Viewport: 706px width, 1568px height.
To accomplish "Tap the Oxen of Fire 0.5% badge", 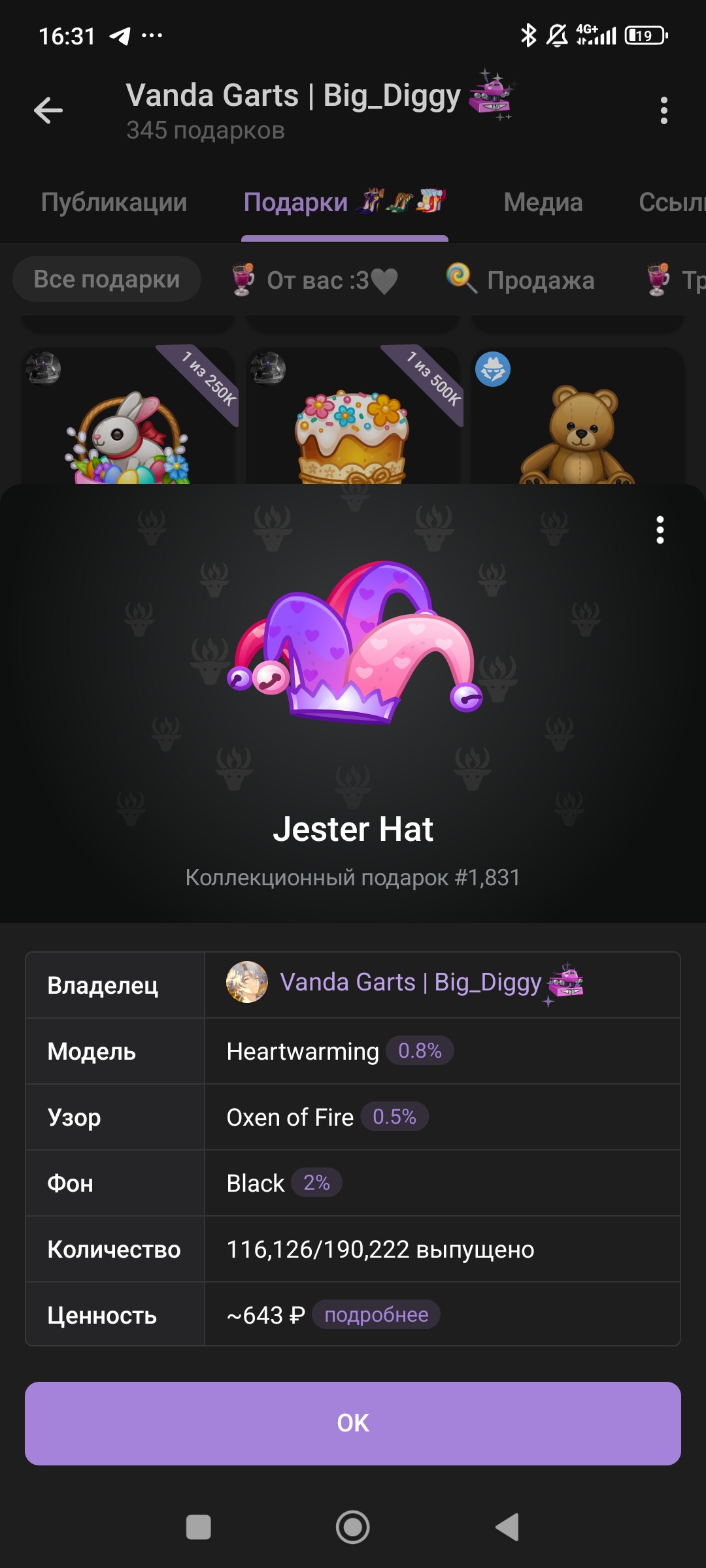I will 394,1117.
